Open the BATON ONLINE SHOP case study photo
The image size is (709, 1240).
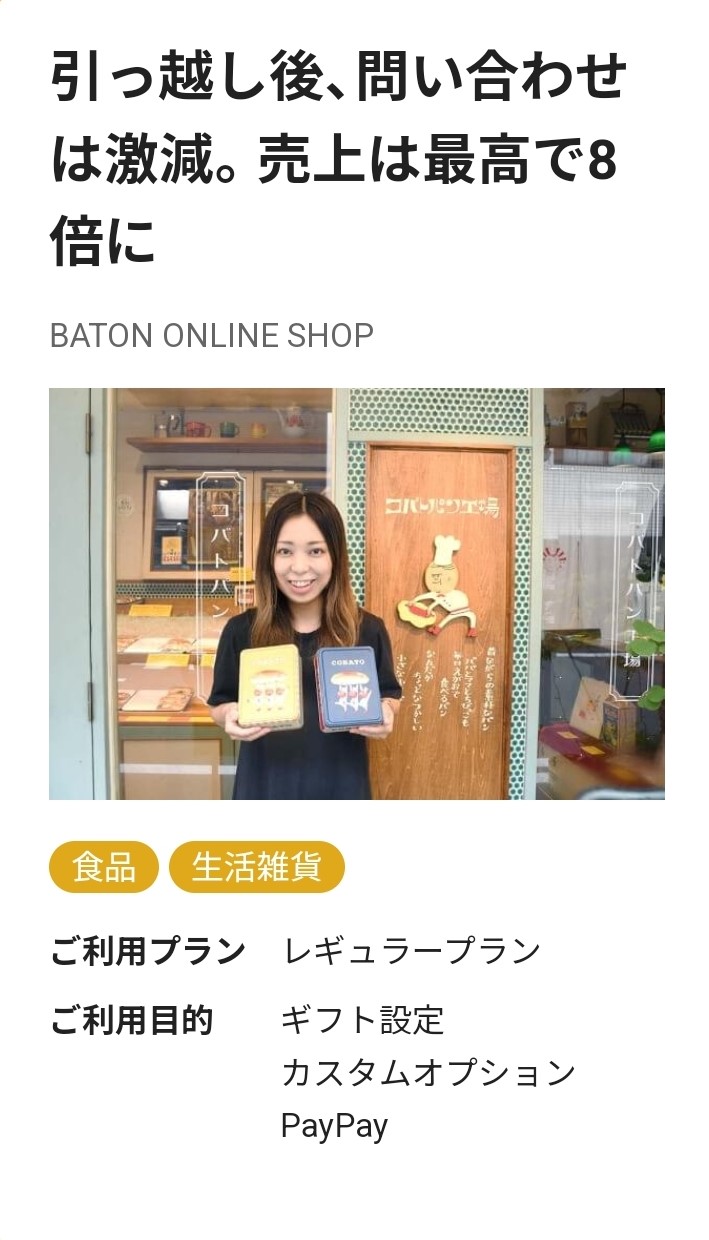[356, 593]
